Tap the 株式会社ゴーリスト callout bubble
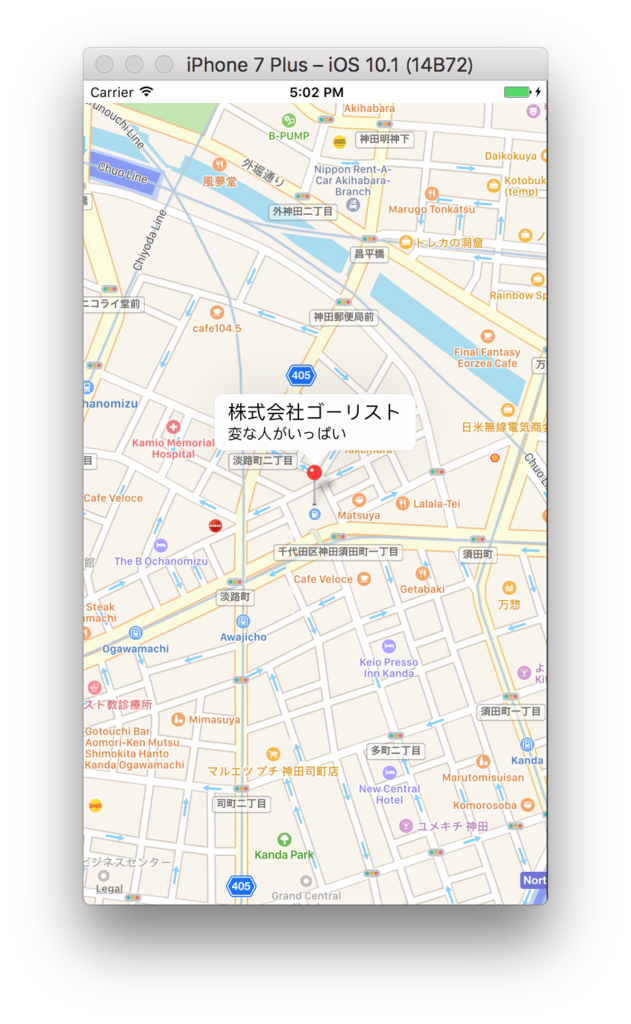This screenshot has height=1024, width=631. pyautogui.click(x=314, y=421)
